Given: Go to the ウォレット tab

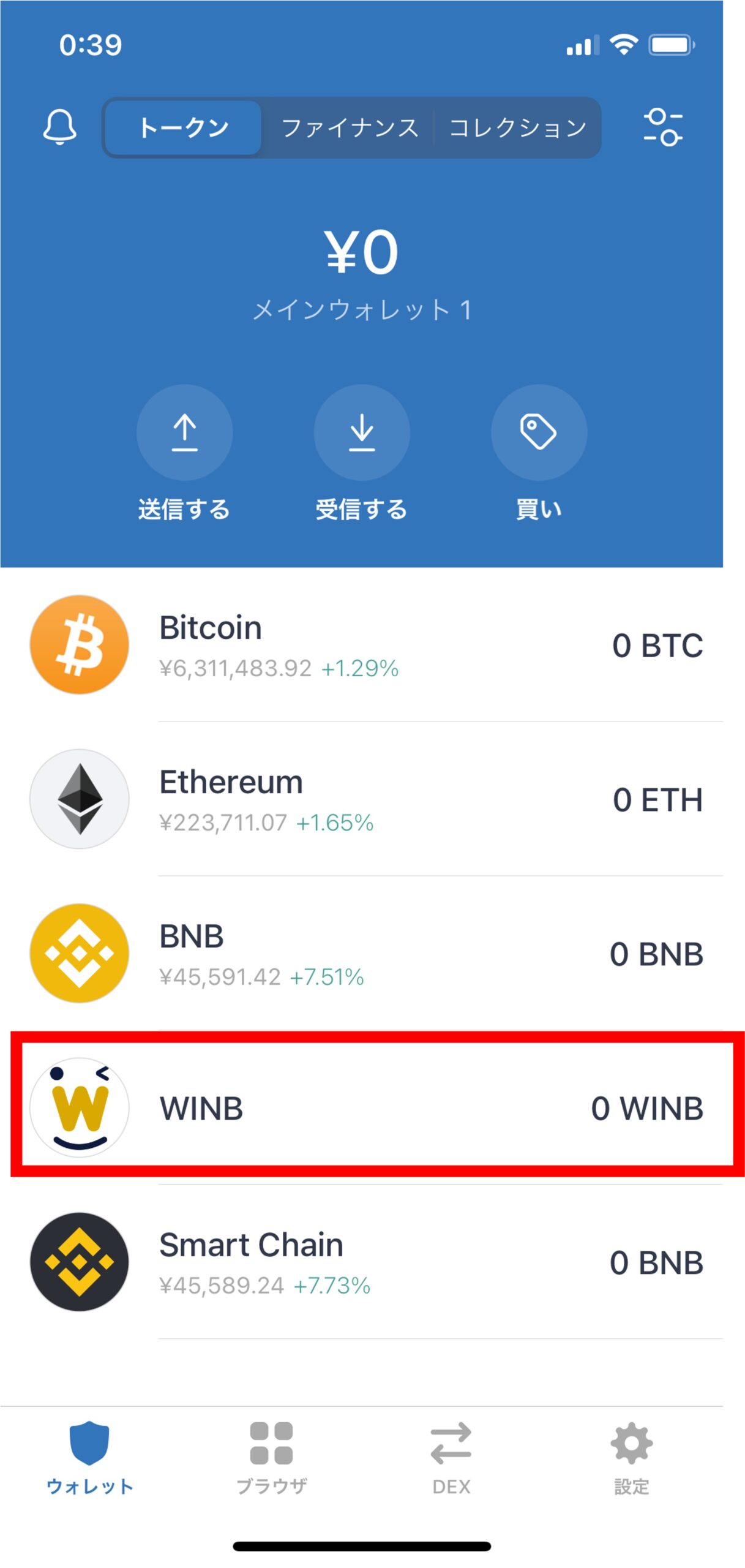Looking at the screenshot, I should coord(90,1459).
